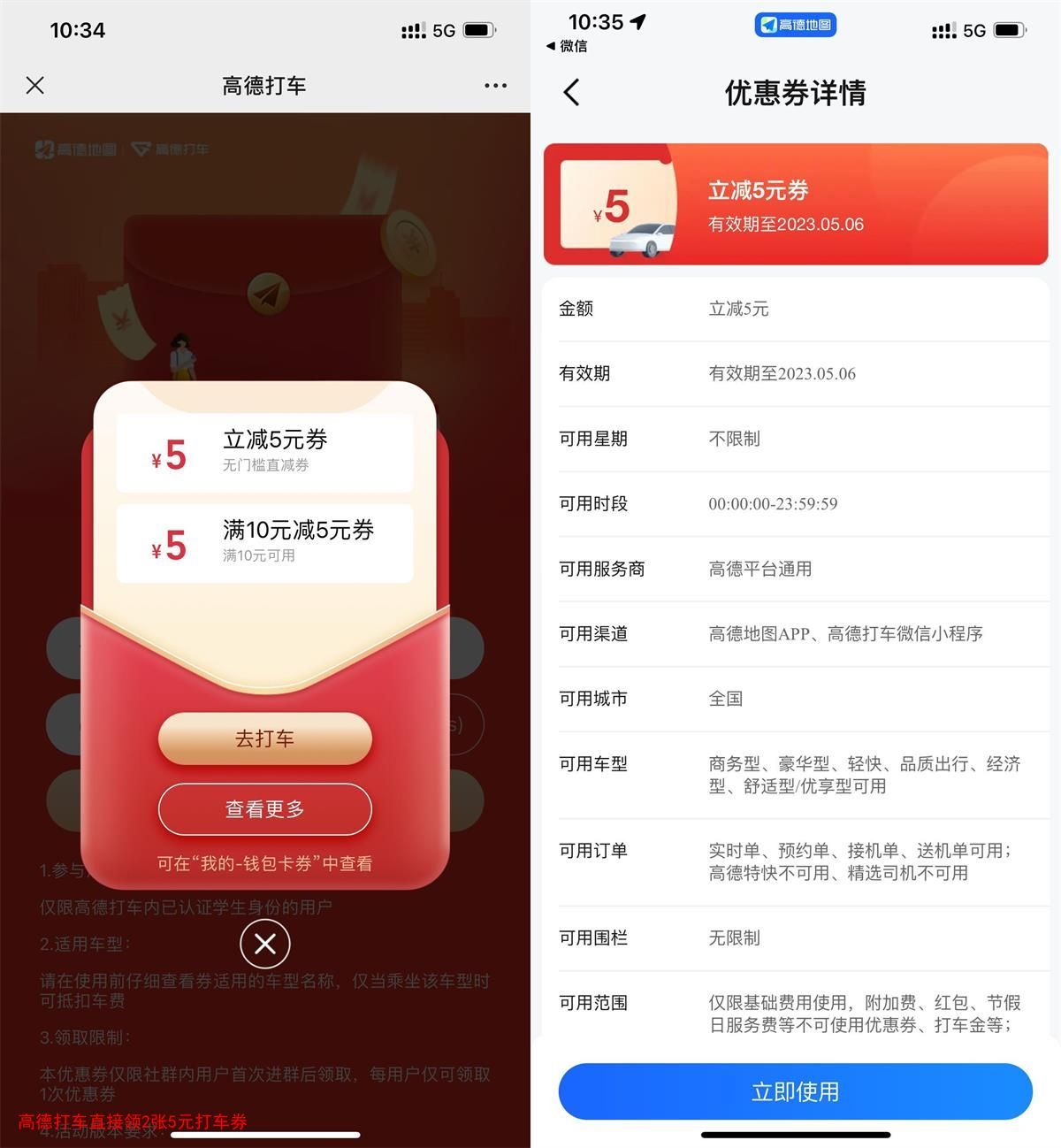1061x1148 pixels.
Task: Tap the 去打车 button
Action: 264,739
